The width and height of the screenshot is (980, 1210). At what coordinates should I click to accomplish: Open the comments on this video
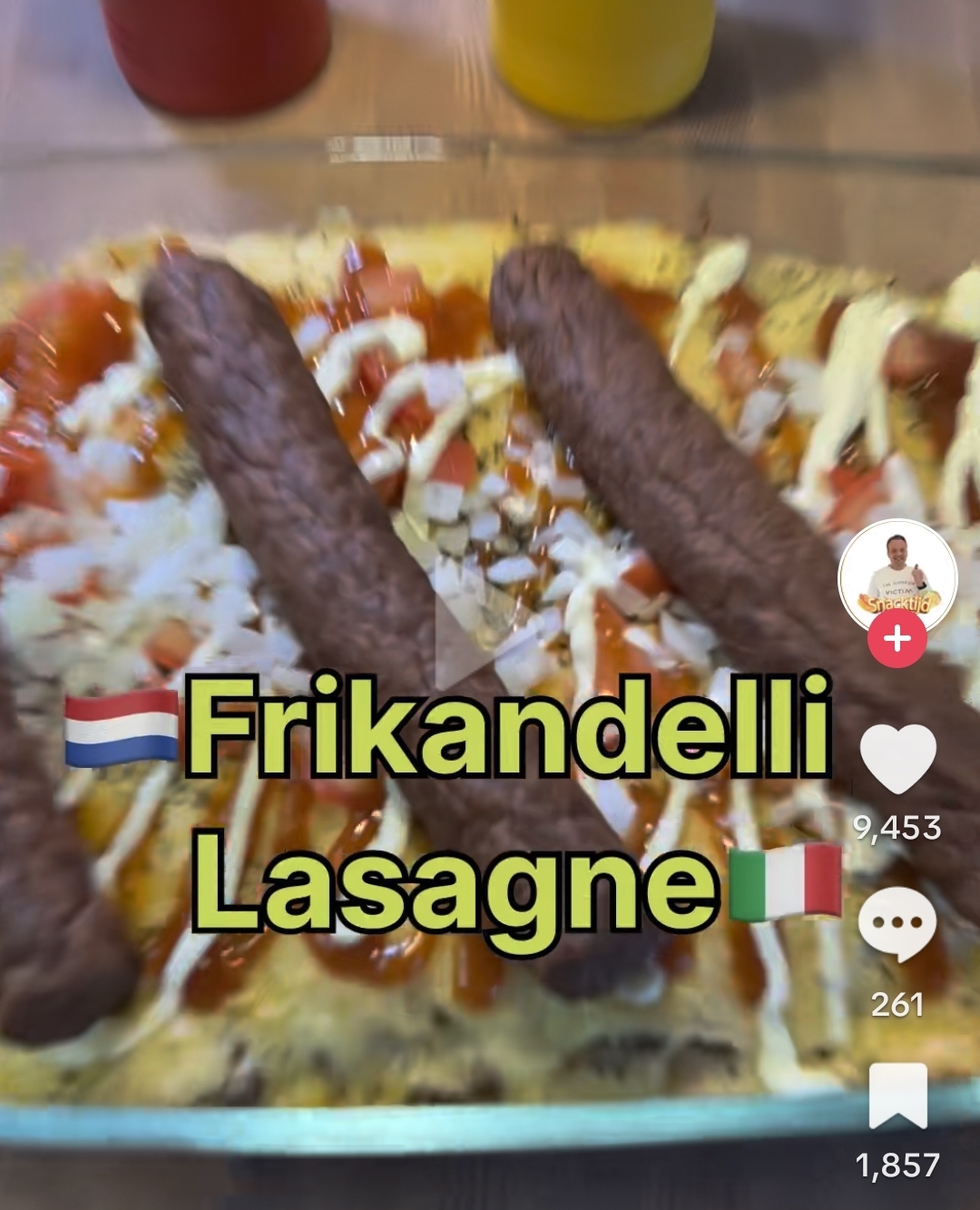[897, 925]
